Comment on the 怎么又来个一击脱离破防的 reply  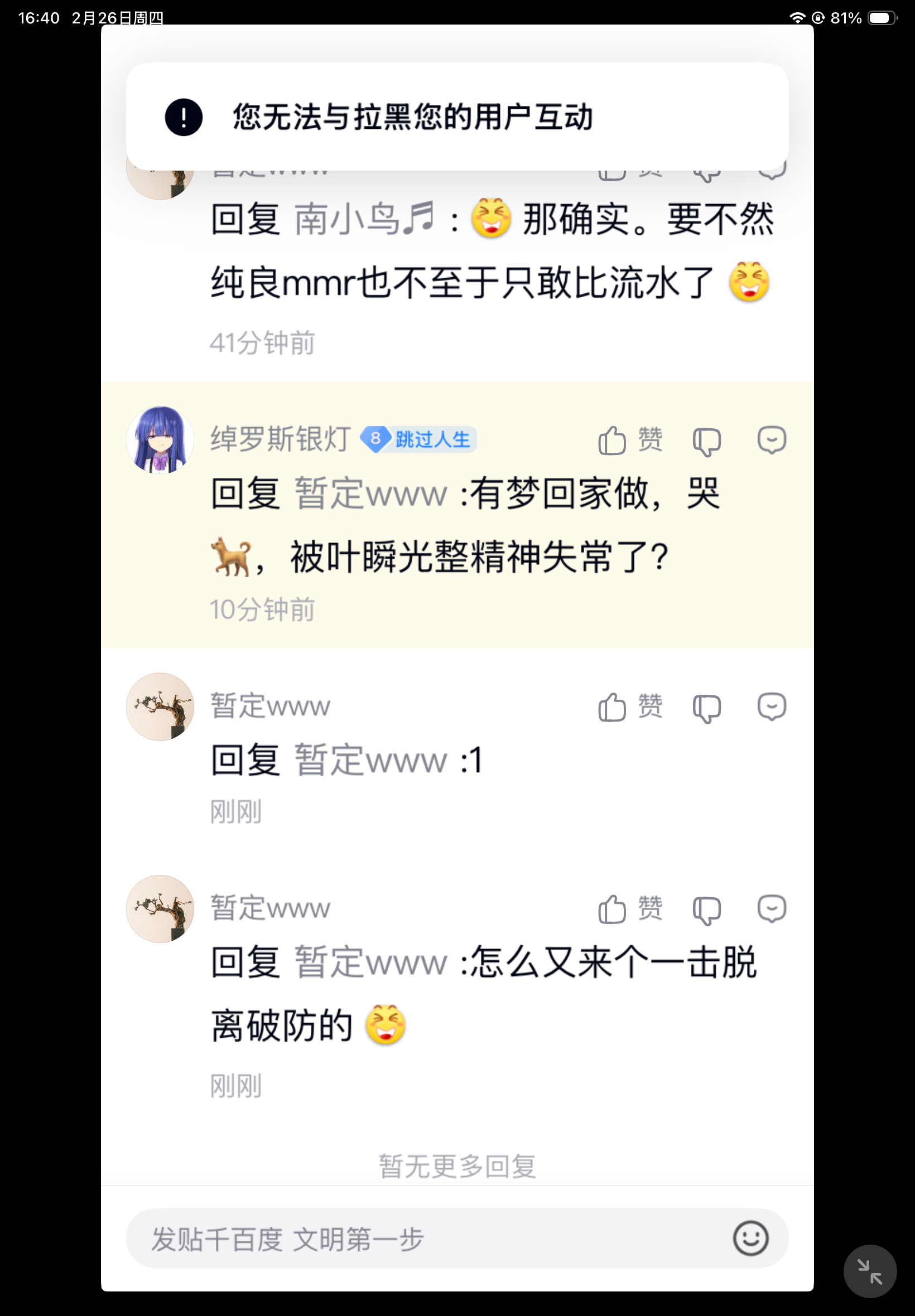click(771, 909)
